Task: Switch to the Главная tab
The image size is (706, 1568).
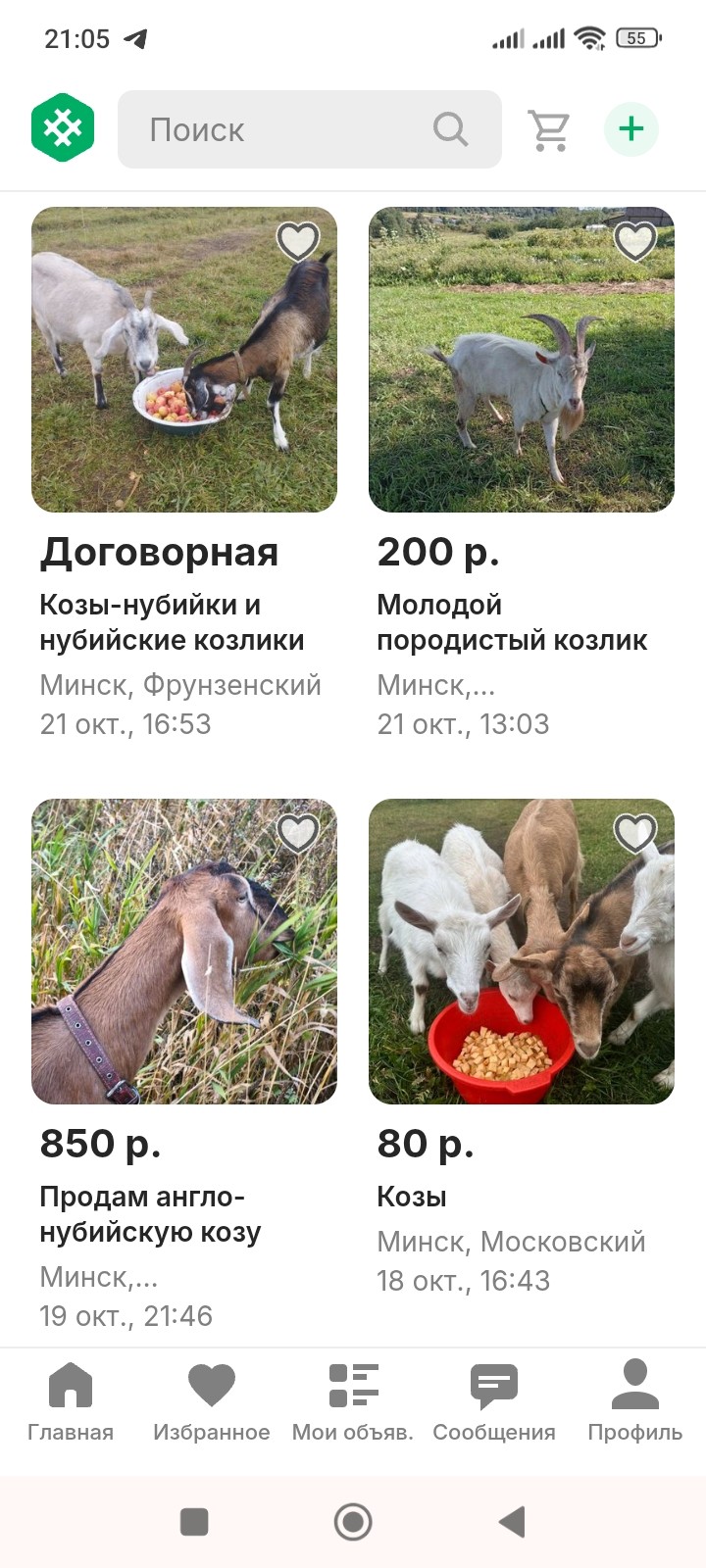Action: (x=71, y=1401)
